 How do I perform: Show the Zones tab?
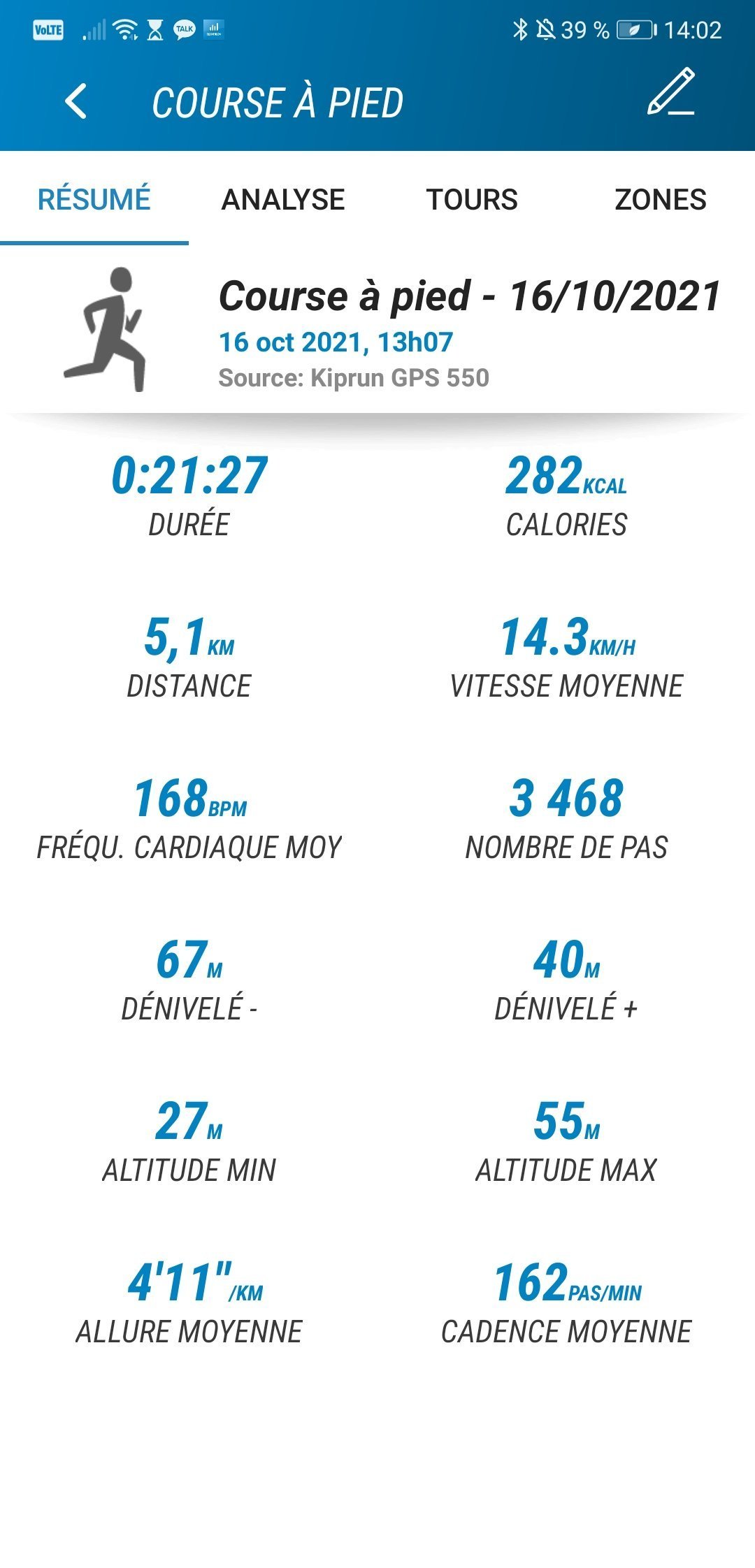pyautogui.click(x=660, y=200)
